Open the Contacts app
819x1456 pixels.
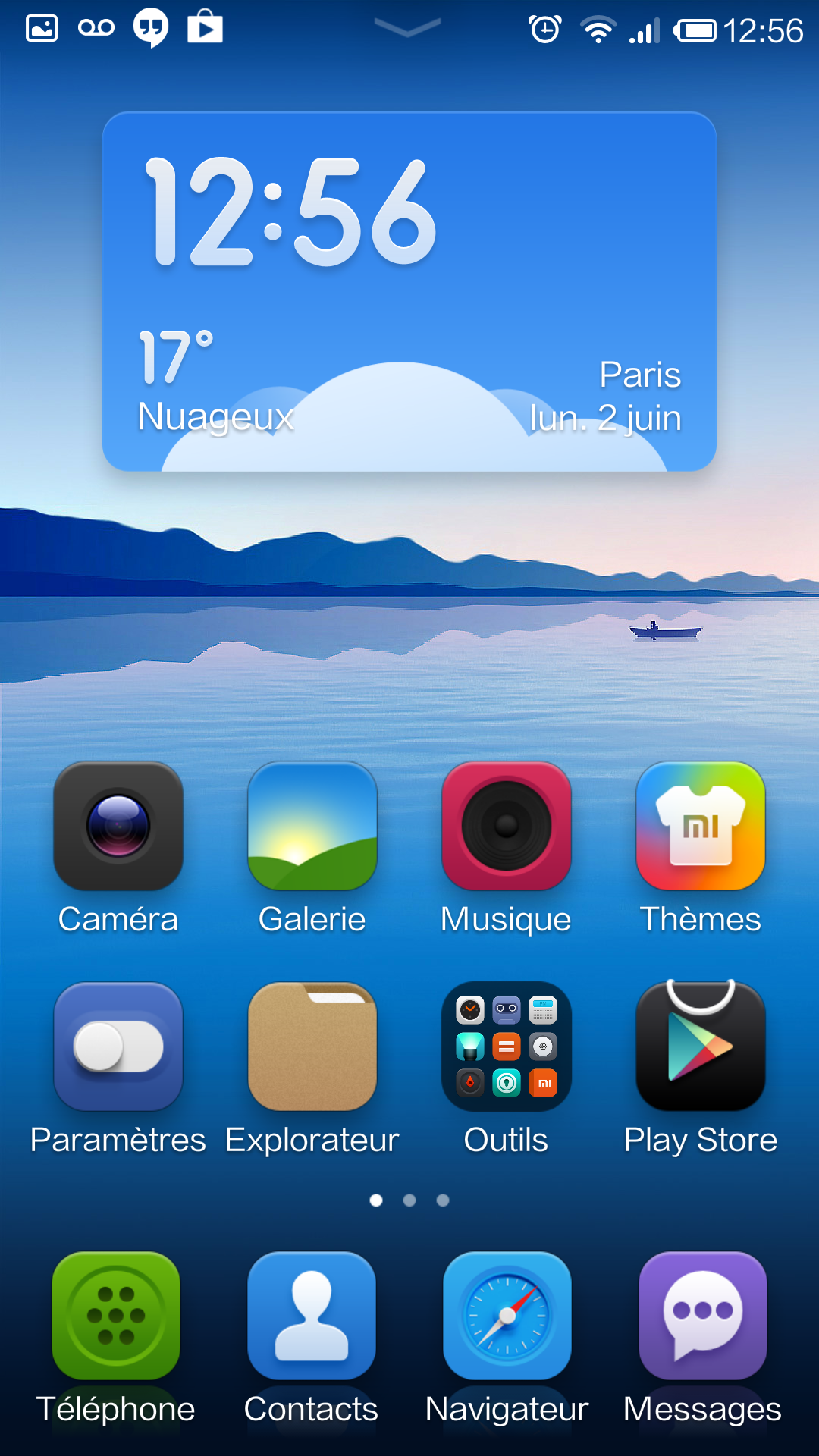point(312,1316)
